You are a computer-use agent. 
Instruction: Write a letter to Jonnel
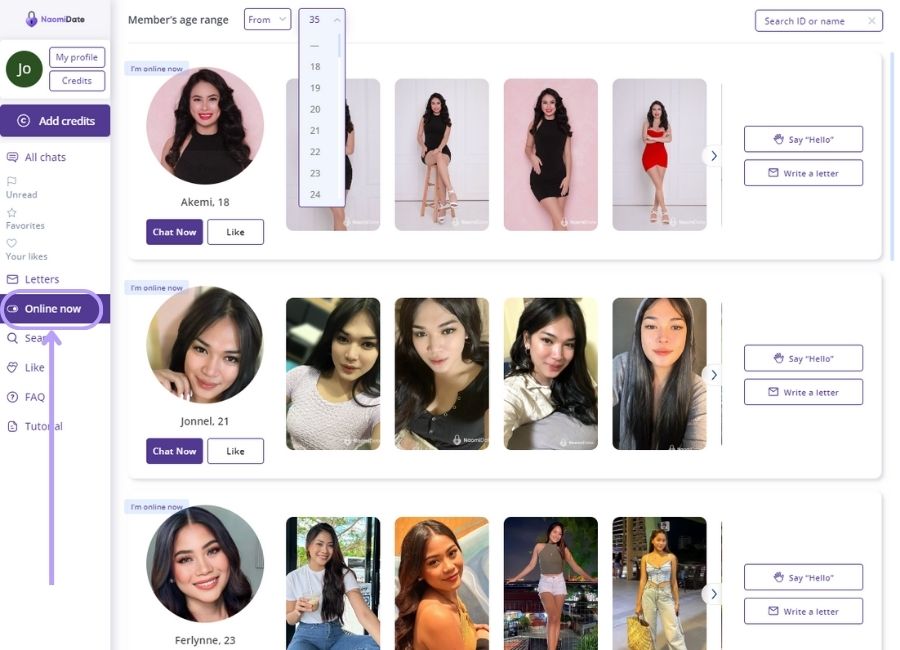point(803,392)
